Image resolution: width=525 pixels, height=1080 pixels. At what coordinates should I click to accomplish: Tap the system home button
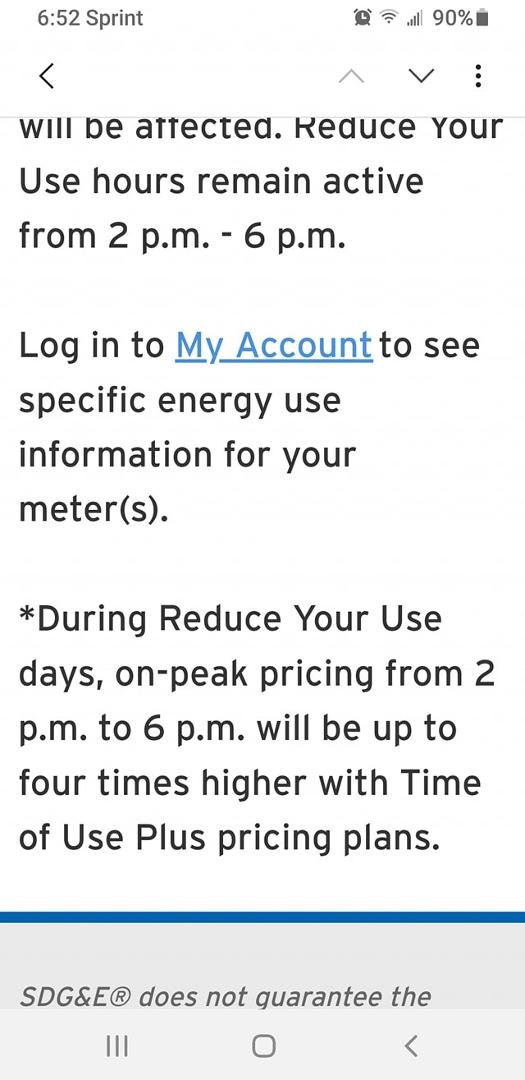click(263, 1046)
